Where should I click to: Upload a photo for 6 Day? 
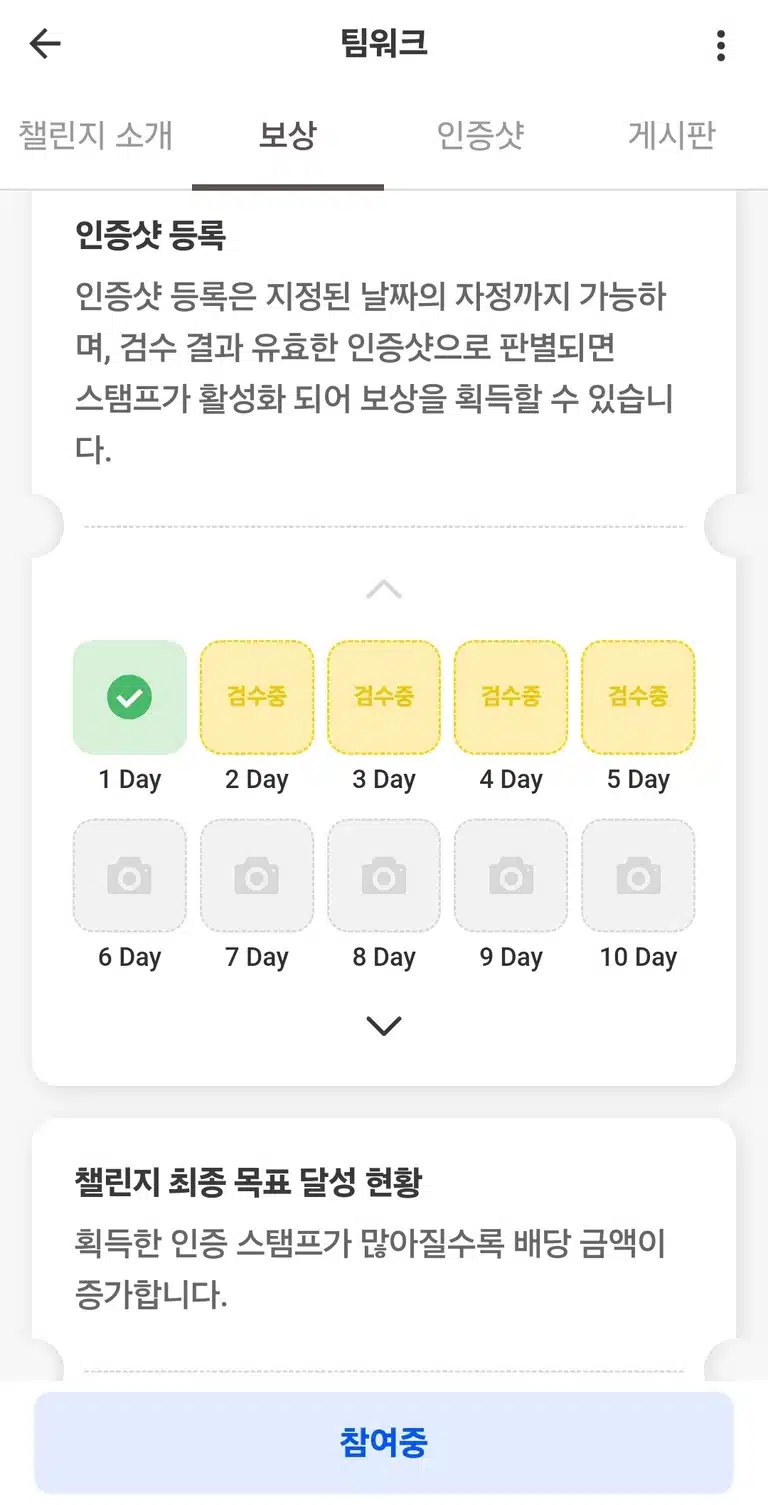[130, 876]
